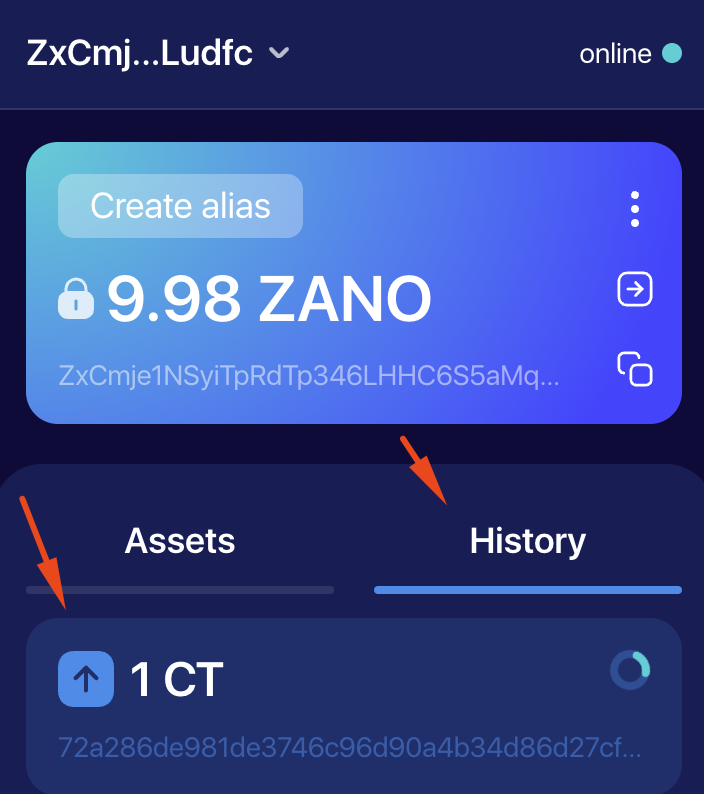Expand the ZxCmj...Ludfc wallet dropdown
Viewport: 704px width, 794px height.
[279, 54]
